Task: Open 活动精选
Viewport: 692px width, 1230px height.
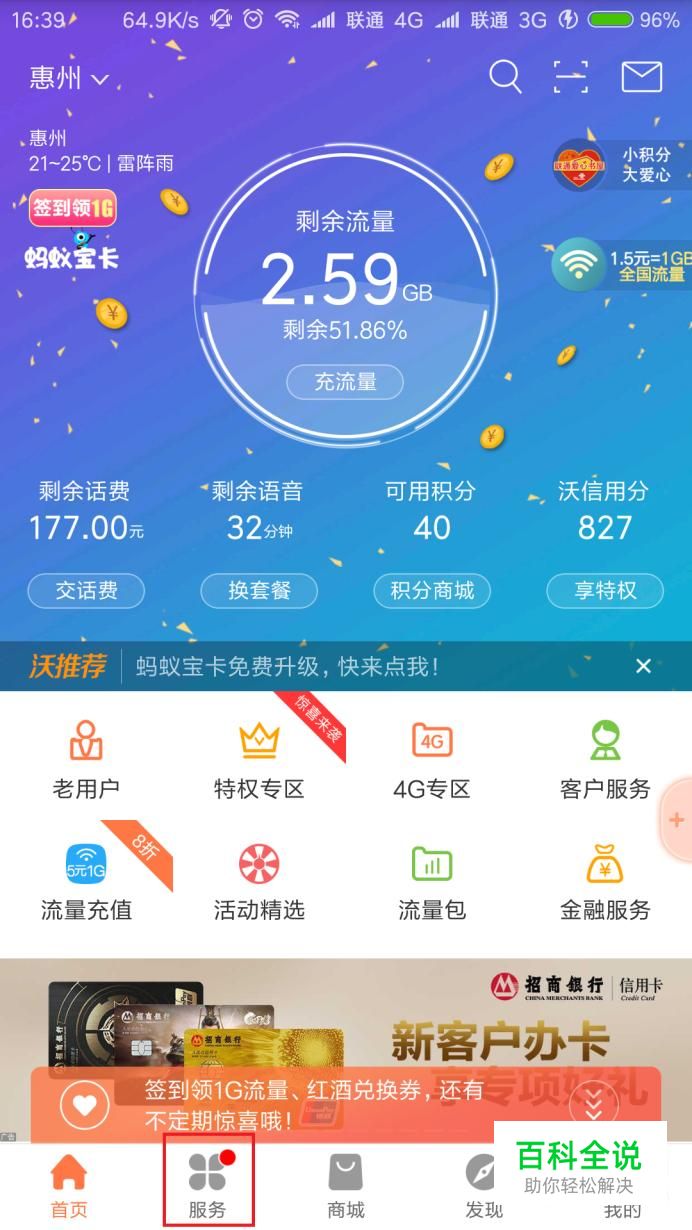Action: coord(259,881)
